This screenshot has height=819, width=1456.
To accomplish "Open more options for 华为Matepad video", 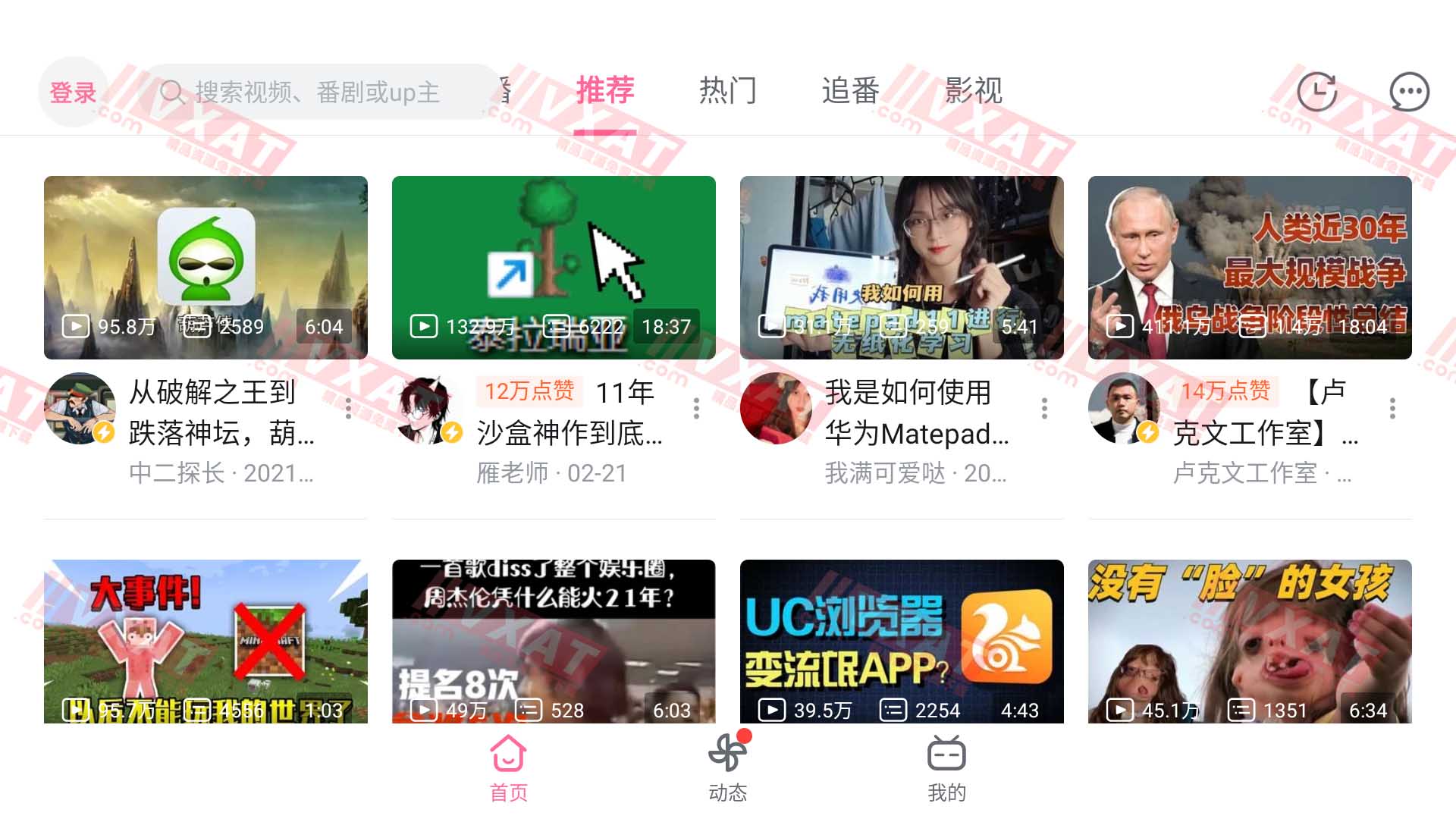I will (1044, 408).
